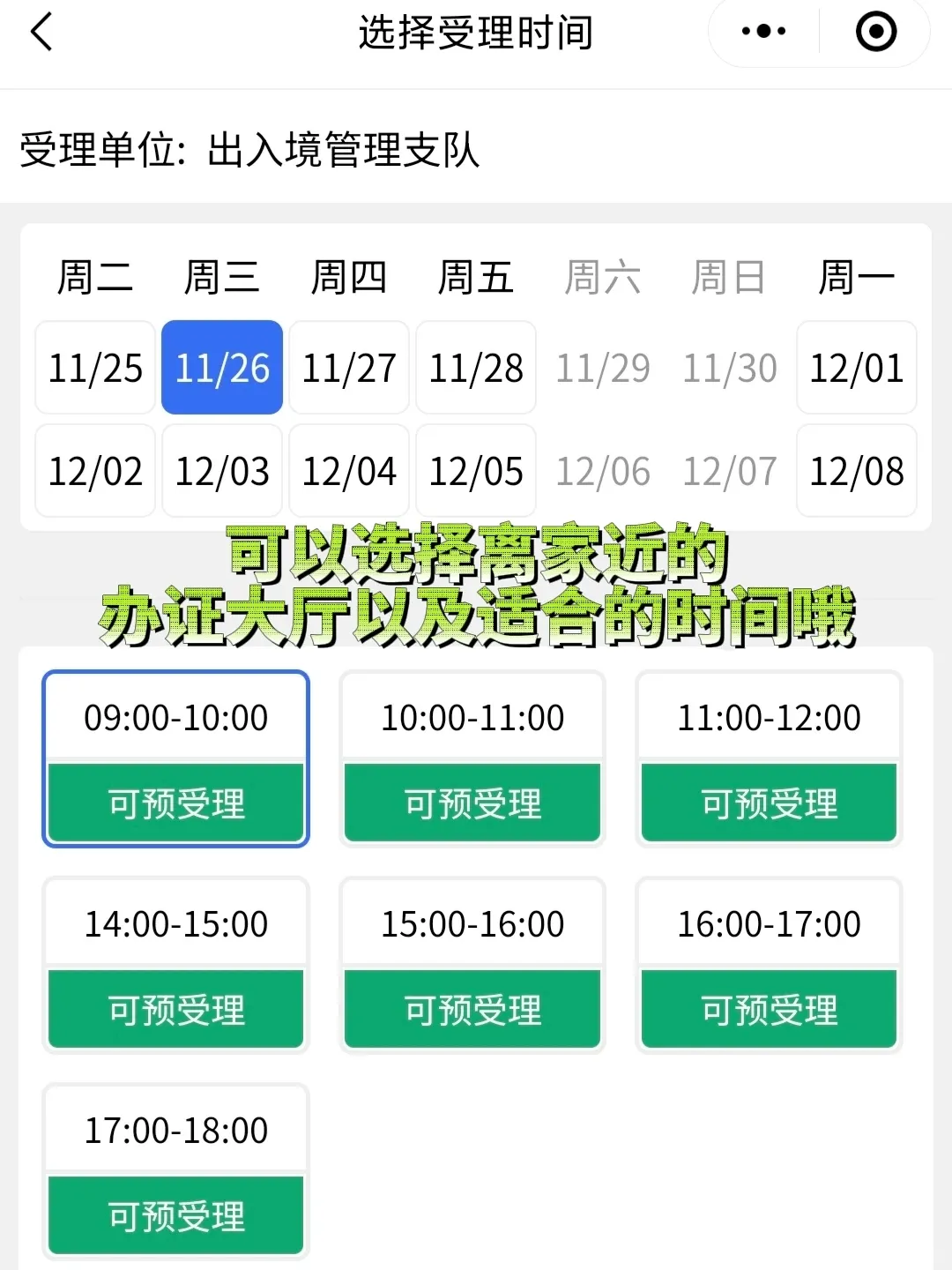Open the mini program more-options menu
Screen dimensions: 952x1270
click(x=763, y=32)
